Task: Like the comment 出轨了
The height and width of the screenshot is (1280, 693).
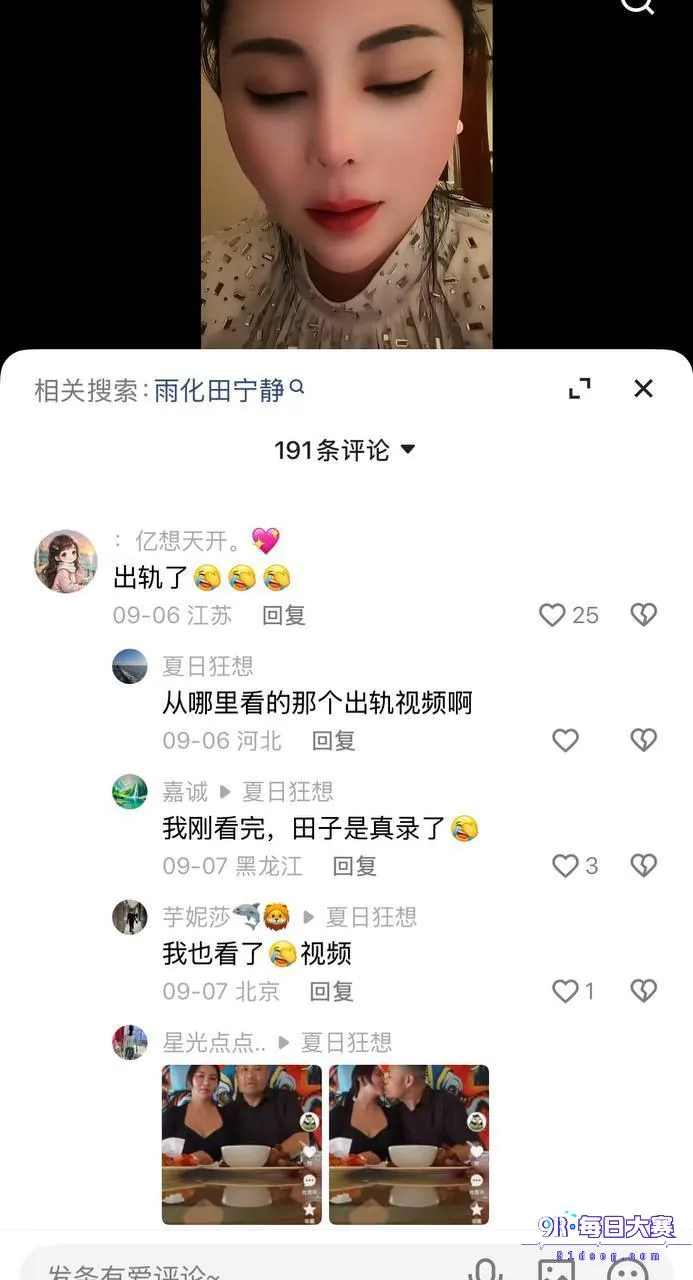Action: 552,615
